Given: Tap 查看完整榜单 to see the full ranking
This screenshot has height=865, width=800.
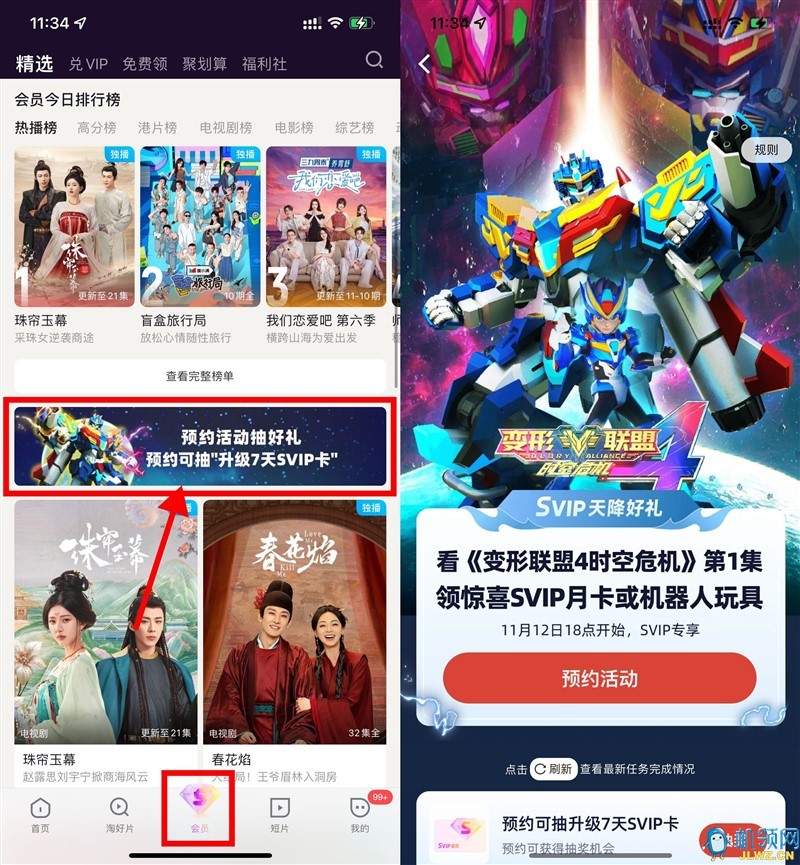Looking at the screenshot, I should (x=200, y=376).
